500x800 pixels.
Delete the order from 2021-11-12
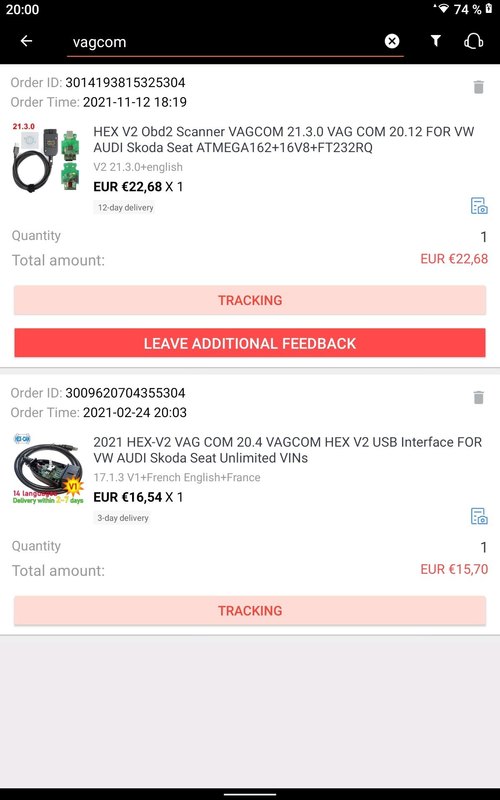click(478, 87)
